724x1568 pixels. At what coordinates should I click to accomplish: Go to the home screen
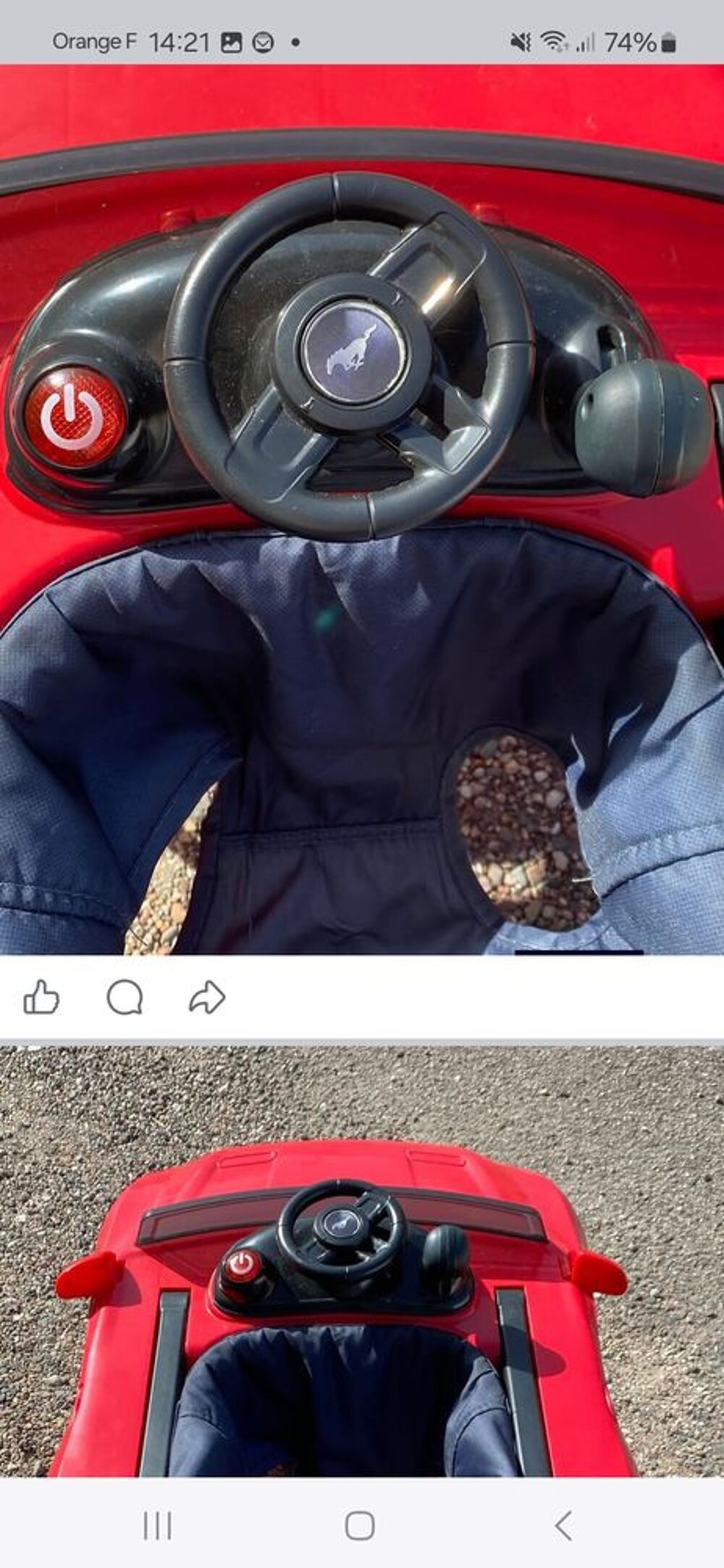point(360,1525)
